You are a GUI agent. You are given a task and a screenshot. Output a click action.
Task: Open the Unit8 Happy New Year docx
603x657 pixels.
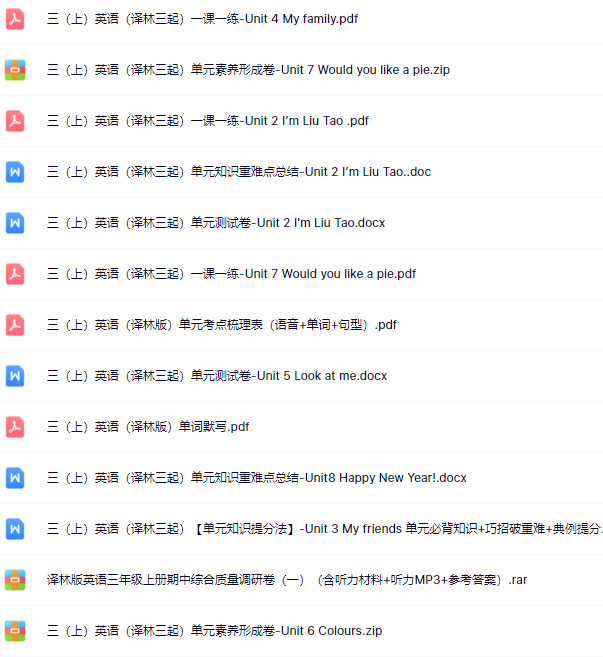tap(256, 478)
